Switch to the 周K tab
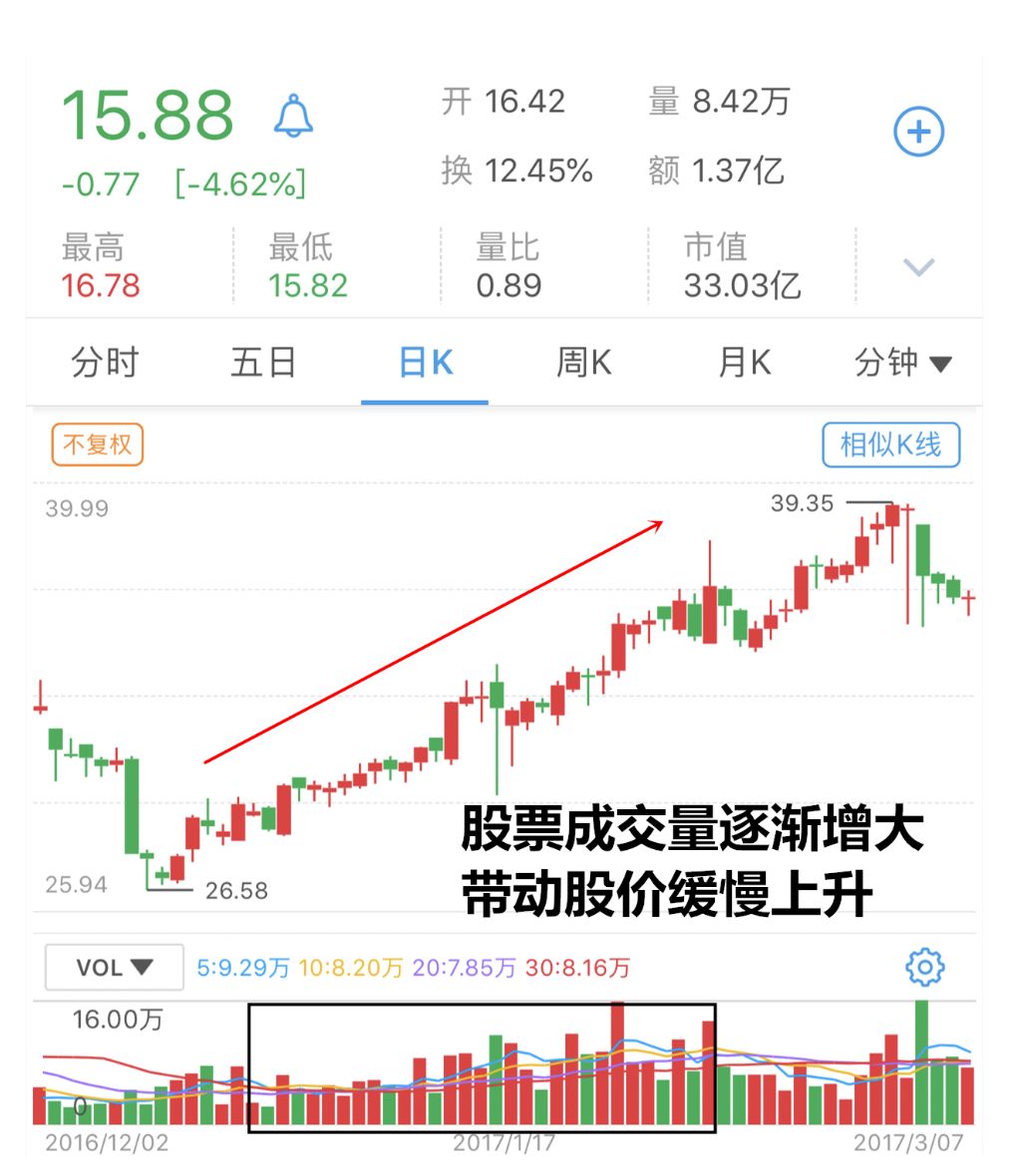Screen dimensions: 1013x1176 point(583,363)
